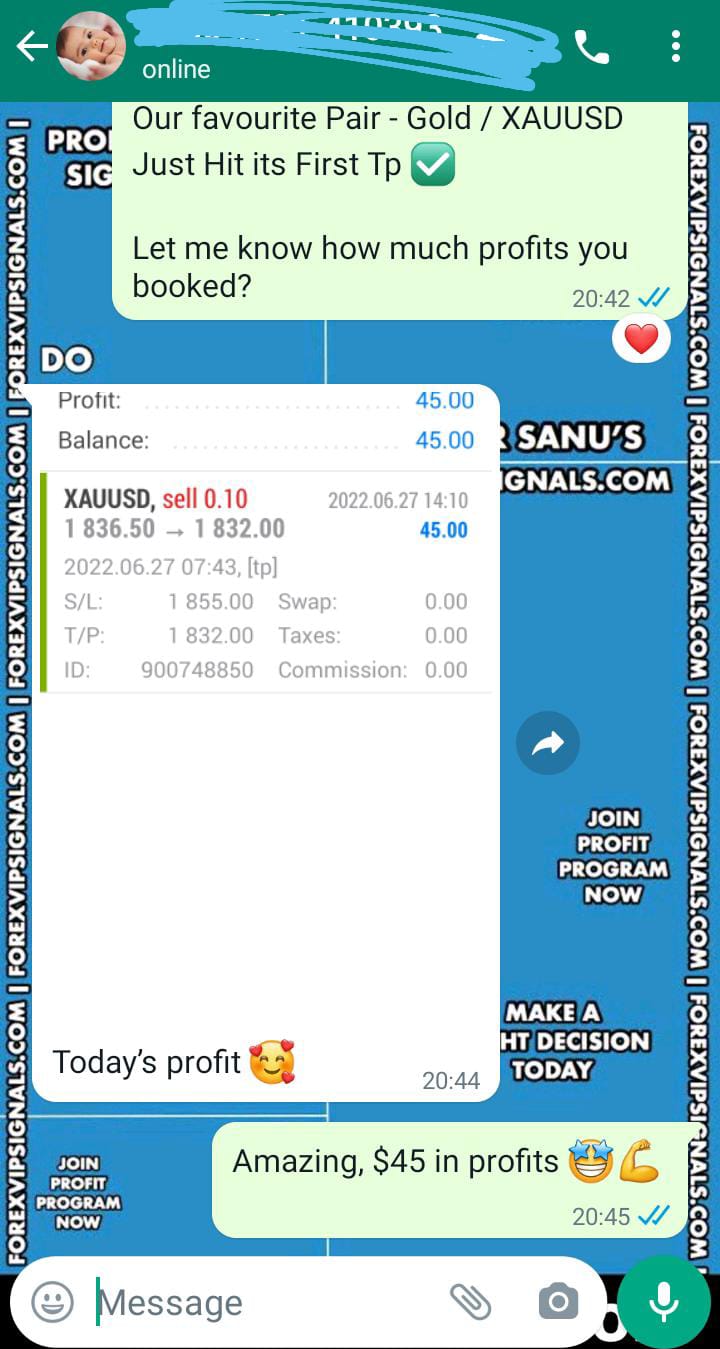Open the contact's profile picture
This screenshot has height=1349, width=720.
point(91,47)
